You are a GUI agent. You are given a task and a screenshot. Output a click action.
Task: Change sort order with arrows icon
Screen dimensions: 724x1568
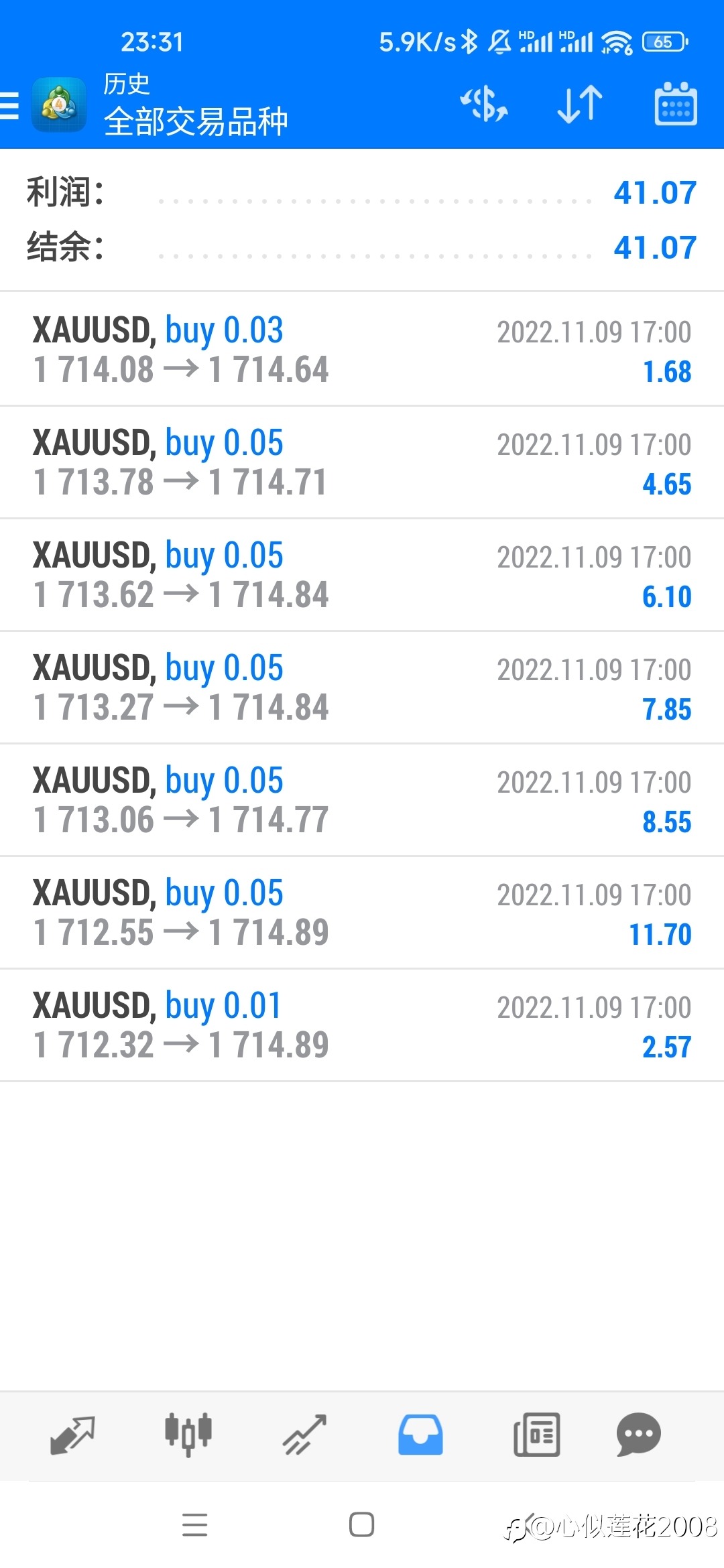pyautogui.click(x=580, y=104)
